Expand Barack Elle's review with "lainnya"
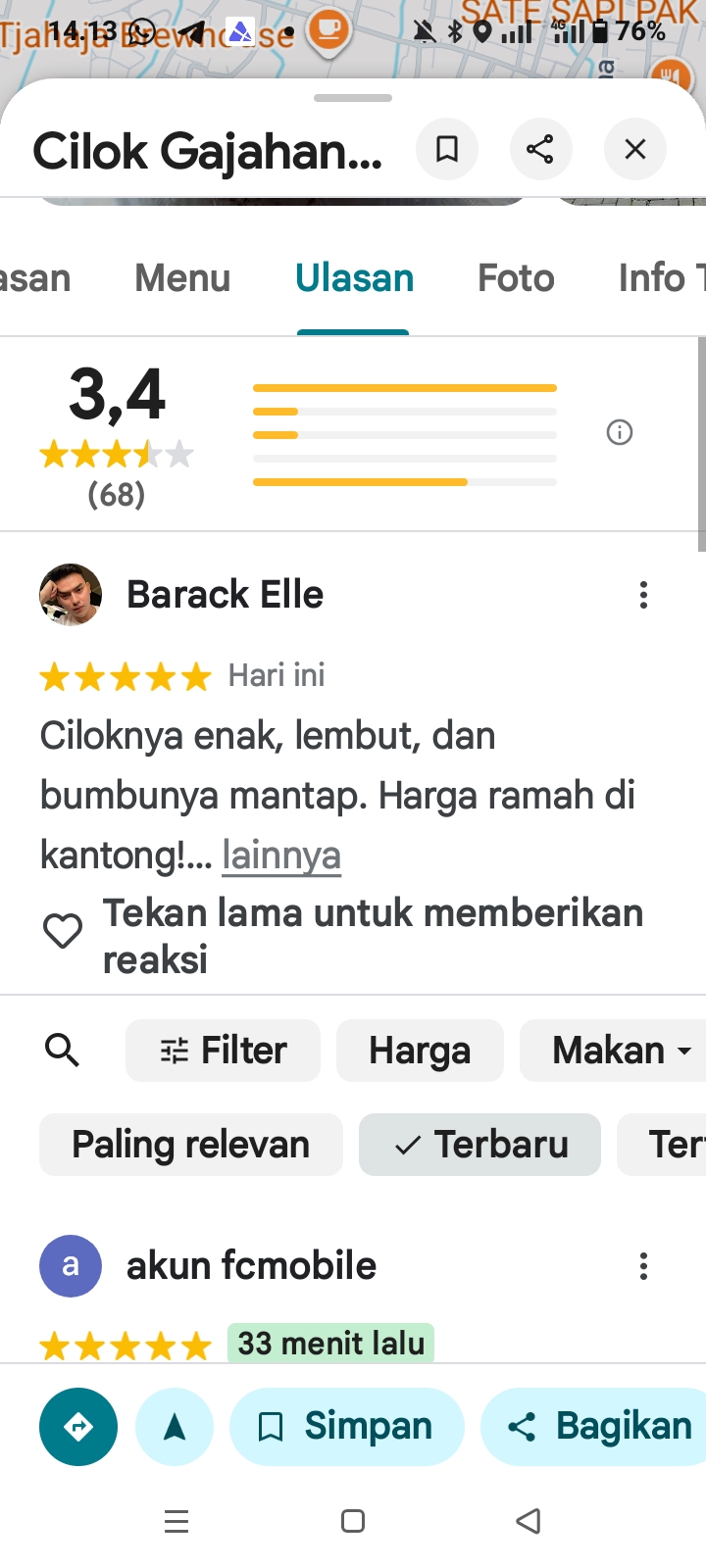 [x=281, y=855]
